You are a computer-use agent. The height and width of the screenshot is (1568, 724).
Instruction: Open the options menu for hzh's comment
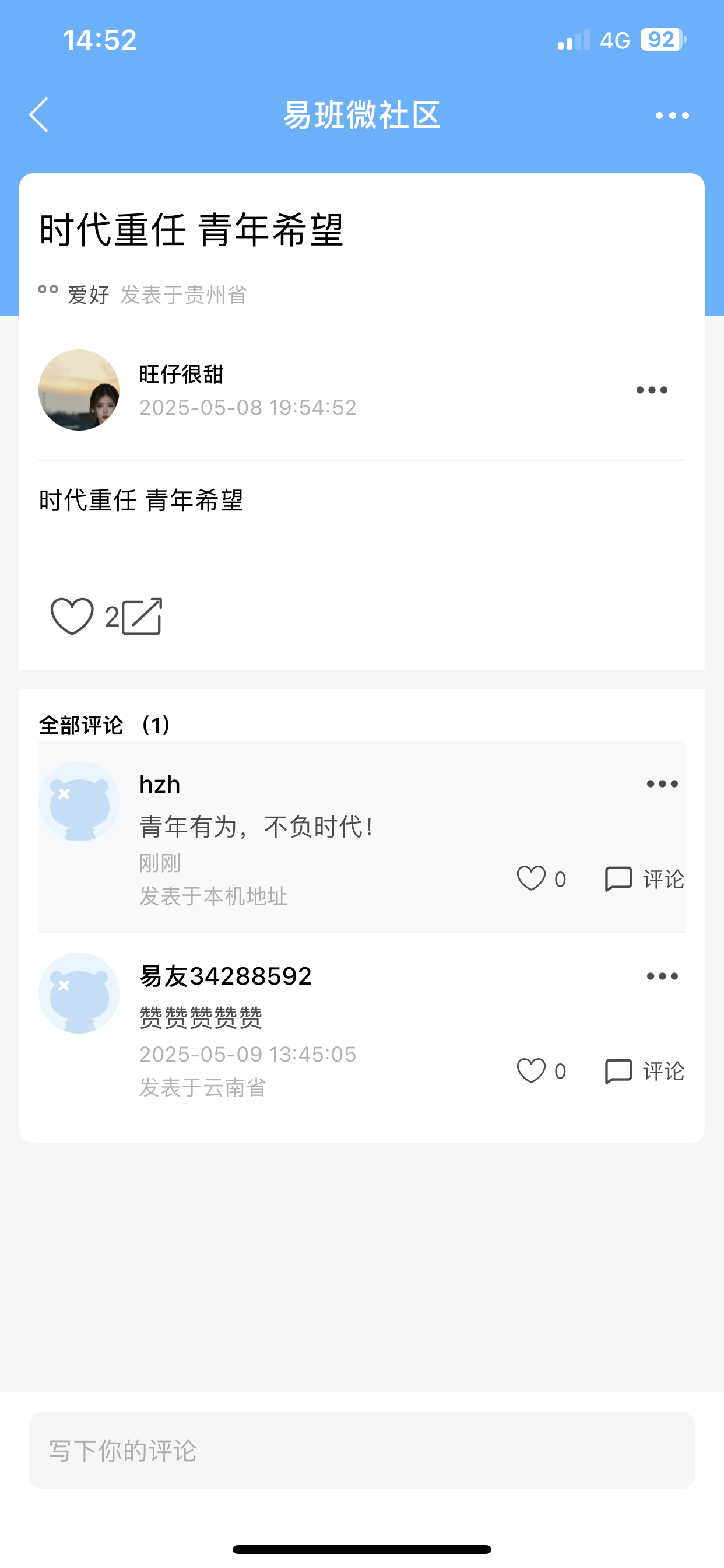pos(662,783)
